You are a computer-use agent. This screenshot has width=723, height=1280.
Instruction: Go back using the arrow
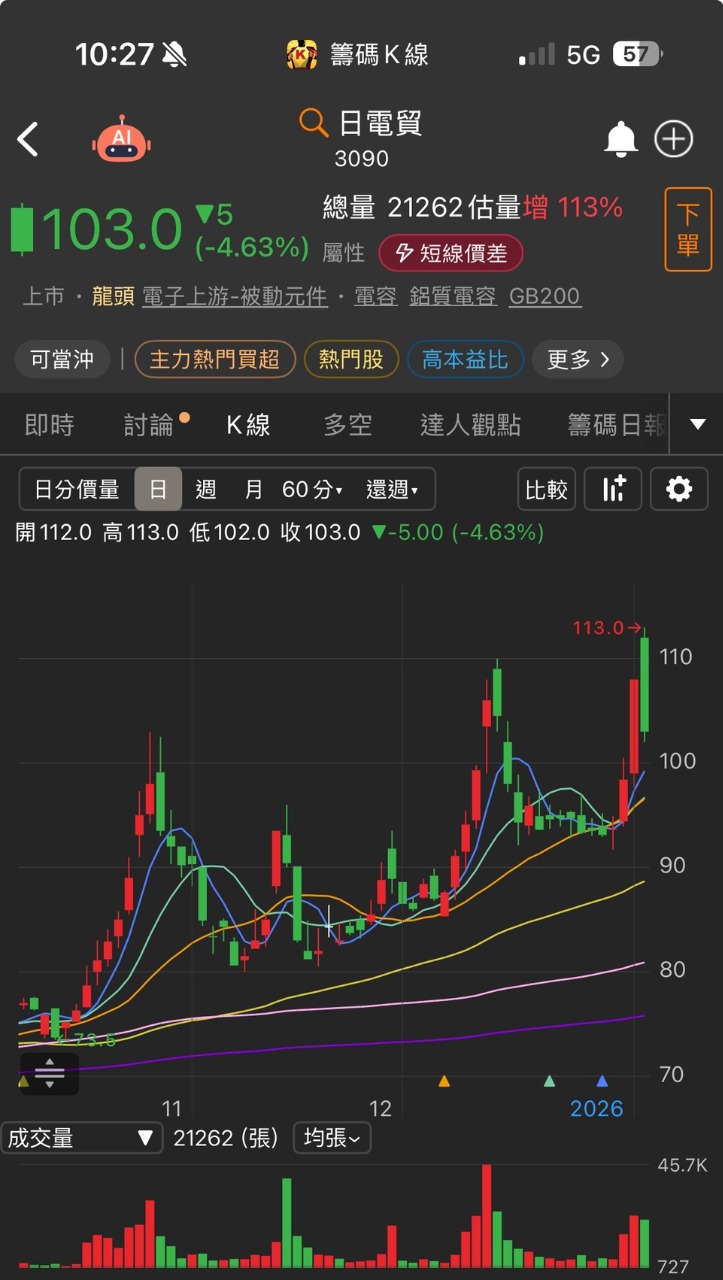[x=28, y=140]
